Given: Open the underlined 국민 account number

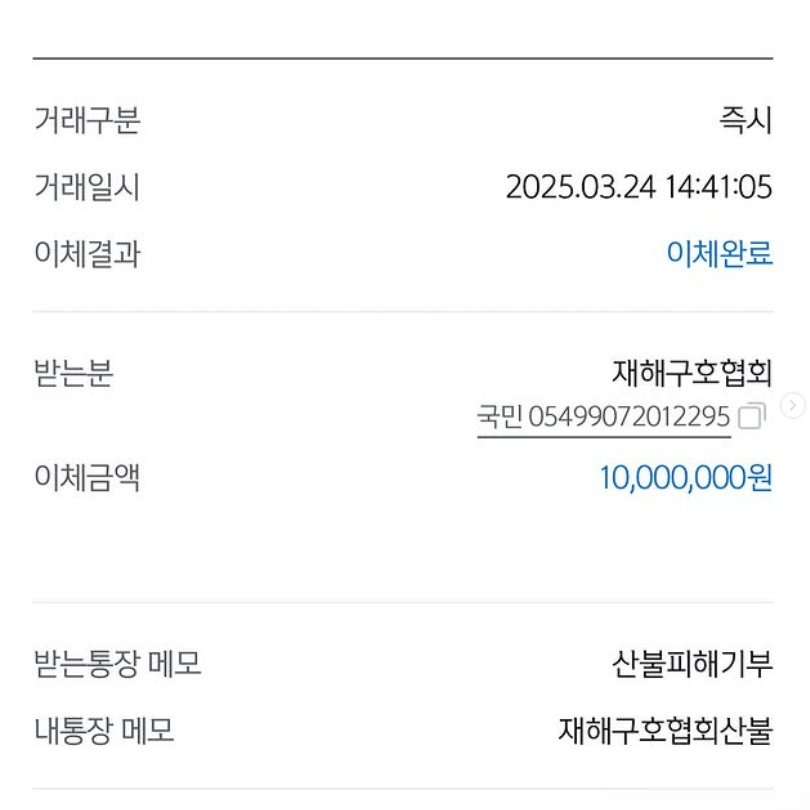Looking at the screenshot, I should [603, 418].
